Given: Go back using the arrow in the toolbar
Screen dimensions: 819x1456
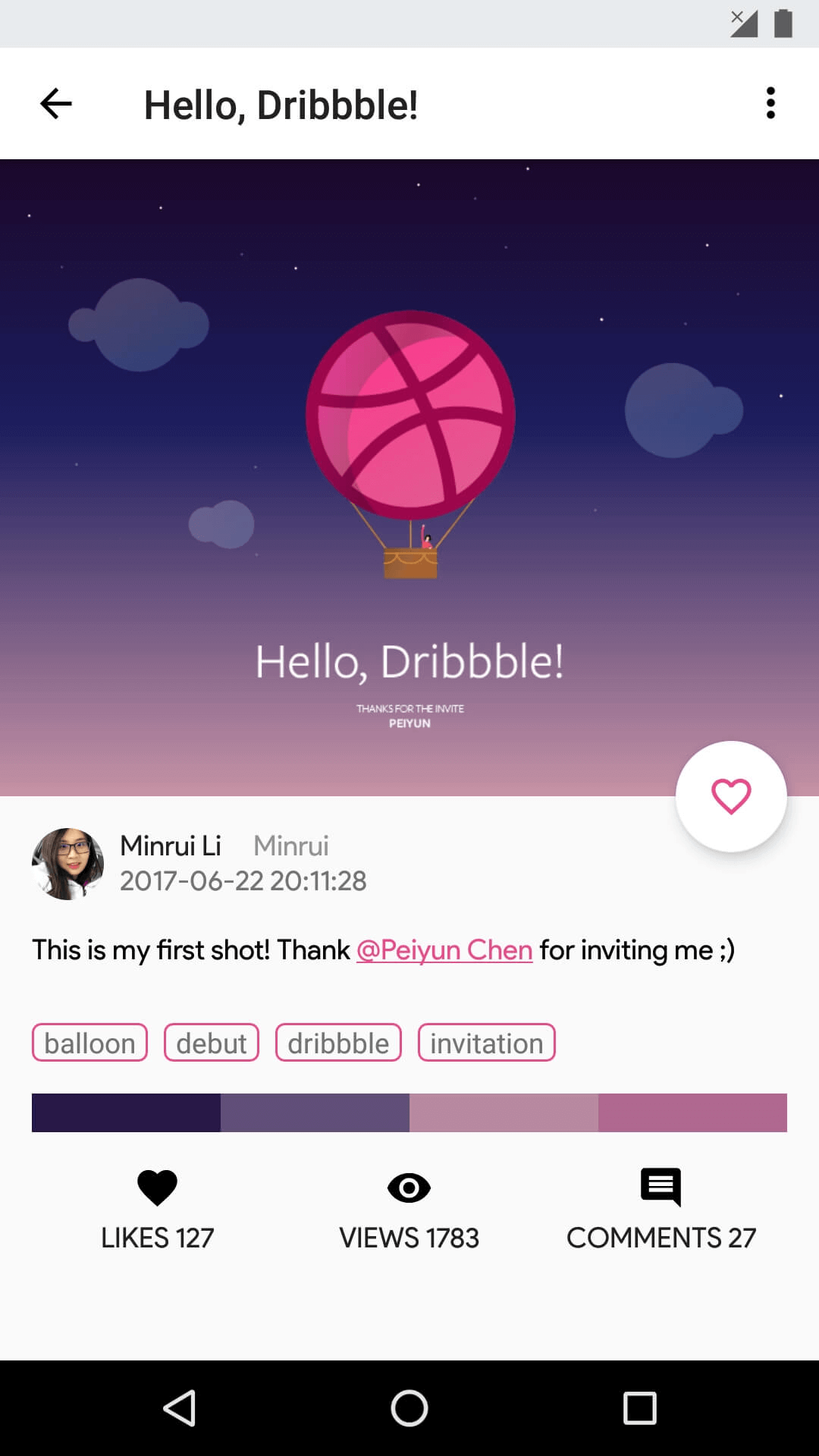Looking at the screenshot, I should click(x=55, y=103).
